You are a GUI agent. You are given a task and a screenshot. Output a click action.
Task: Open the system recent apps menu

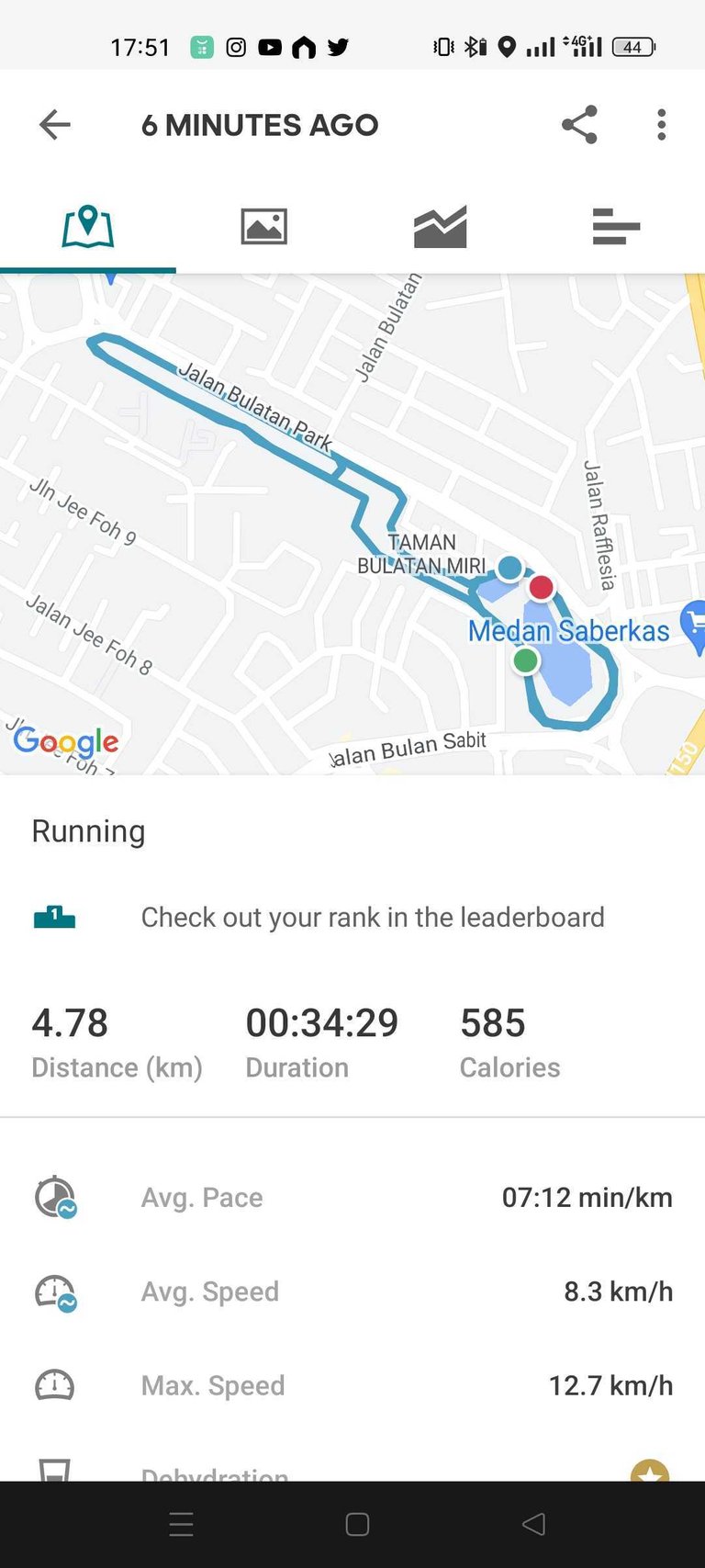tap(182, 1525)
